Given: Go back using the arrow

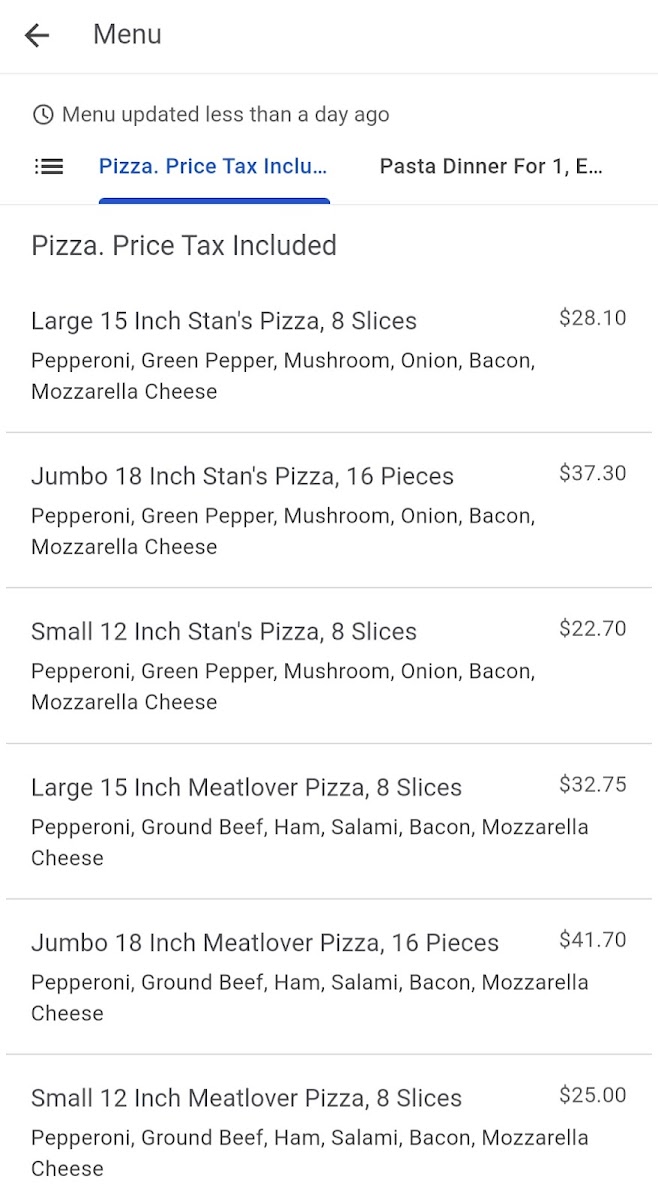Looking at the screenshot, I should (37, 36).
